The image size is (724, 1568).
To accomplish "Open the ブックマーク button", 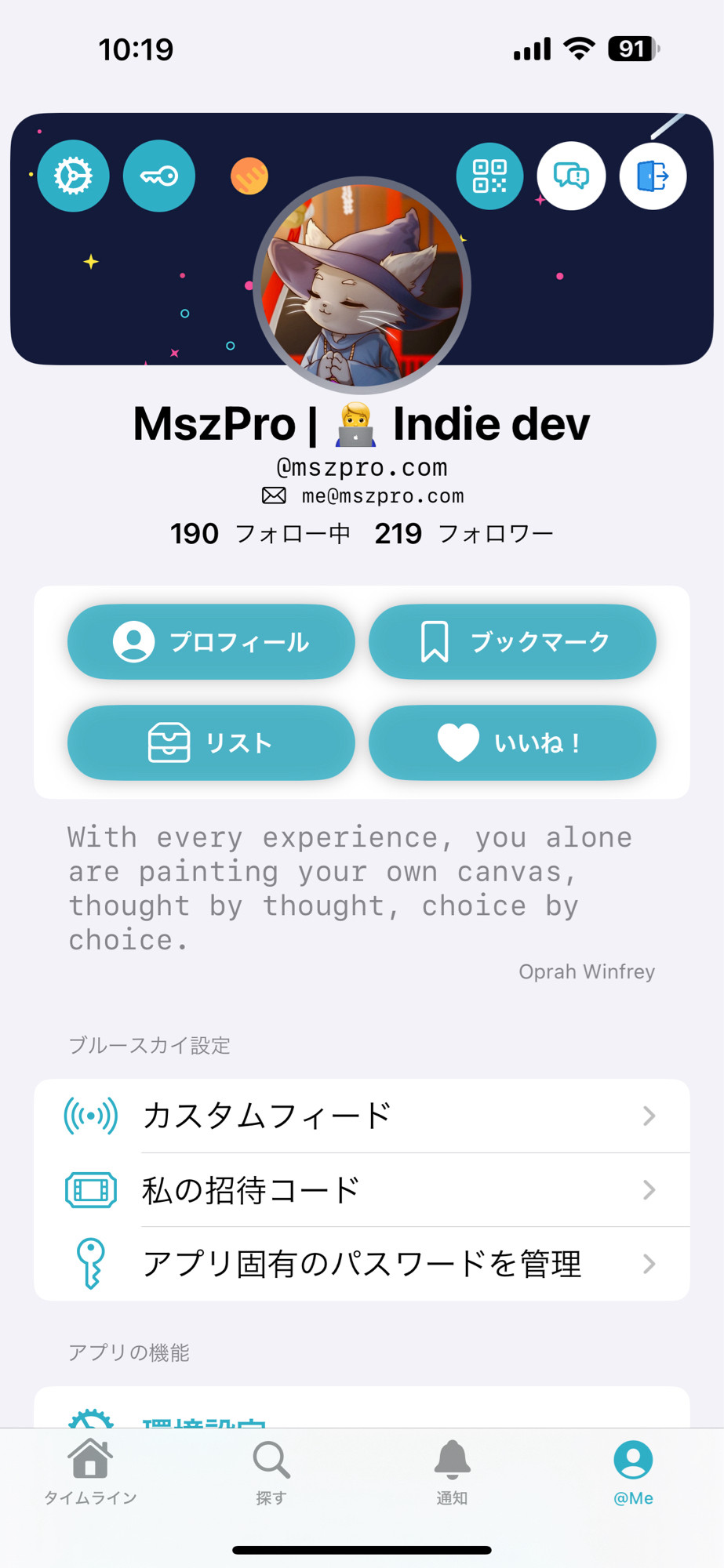I will click(512, 641).
